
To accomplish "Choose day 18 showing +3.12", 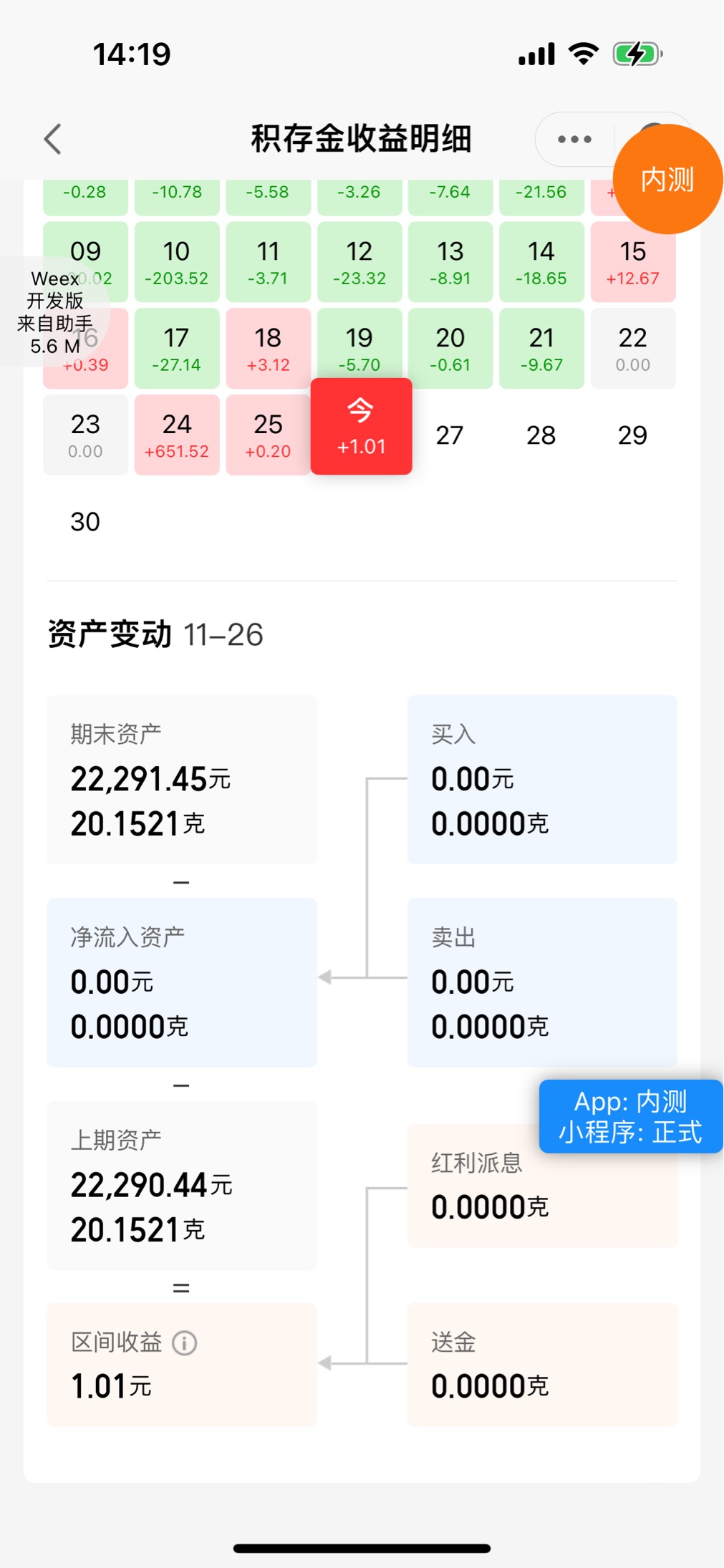I will click(268, 349).
